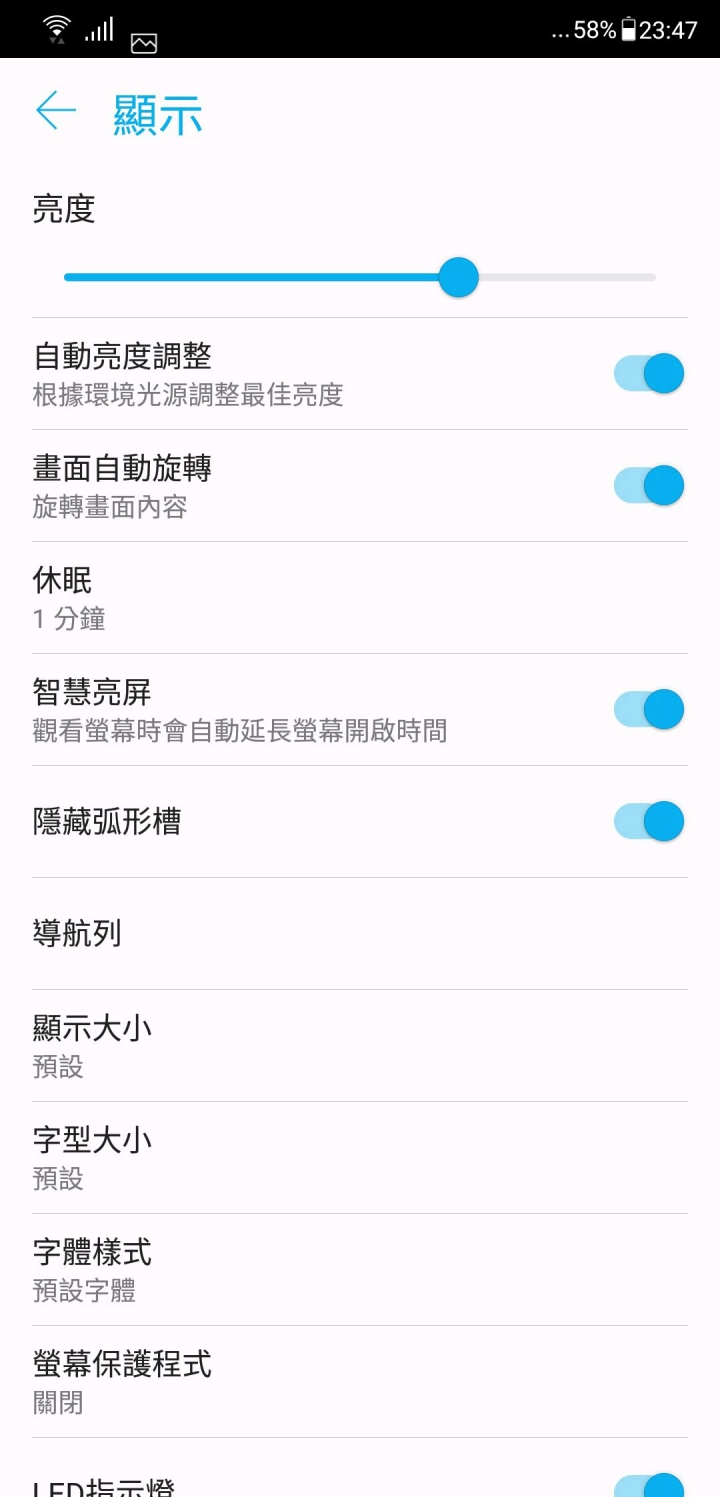The width and height of the screenshot is (720, 1497).
Task: Toggle off the 智慧亮屏 switch
Action: click(649, 709)
